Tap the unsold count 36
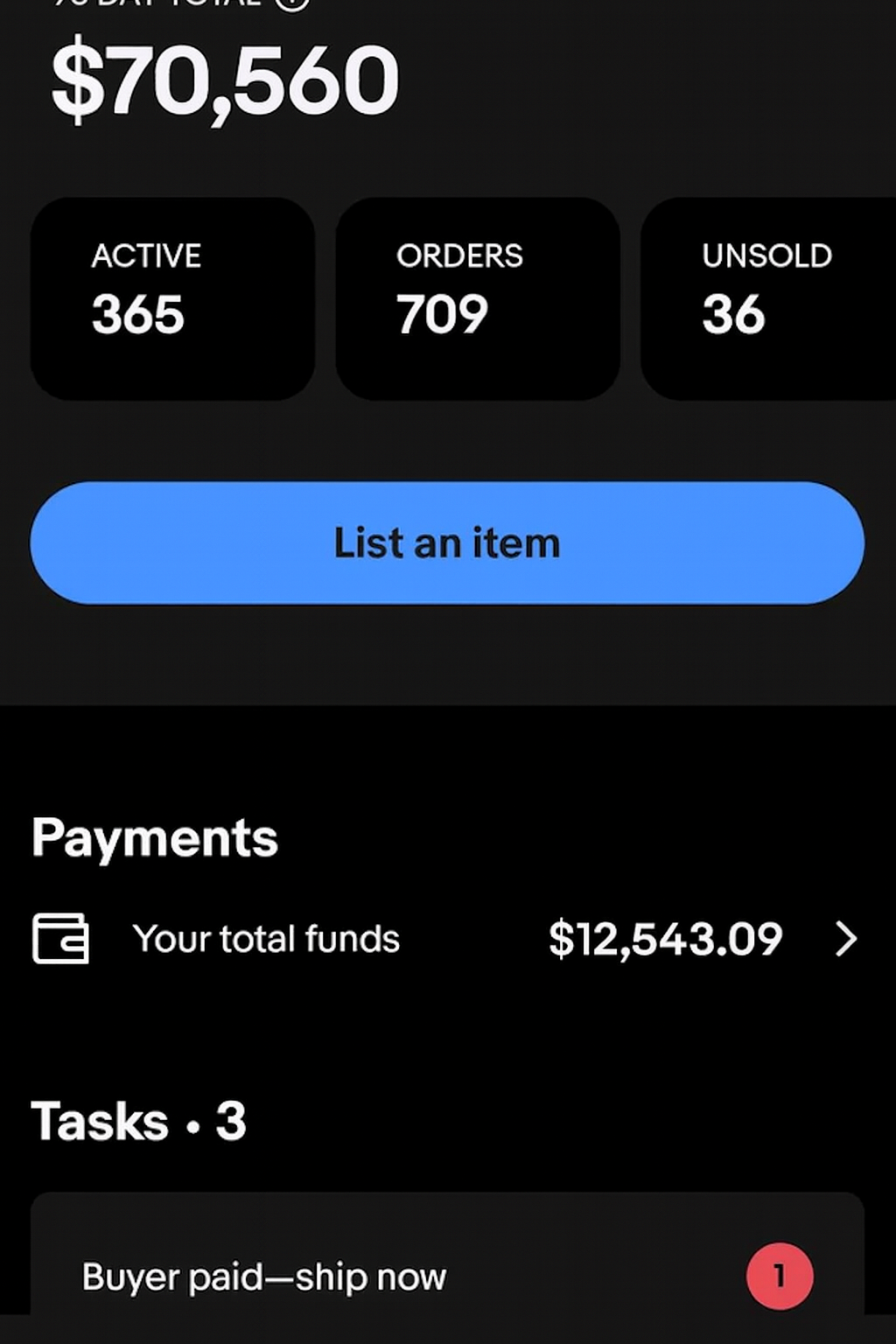 (732, 316)
